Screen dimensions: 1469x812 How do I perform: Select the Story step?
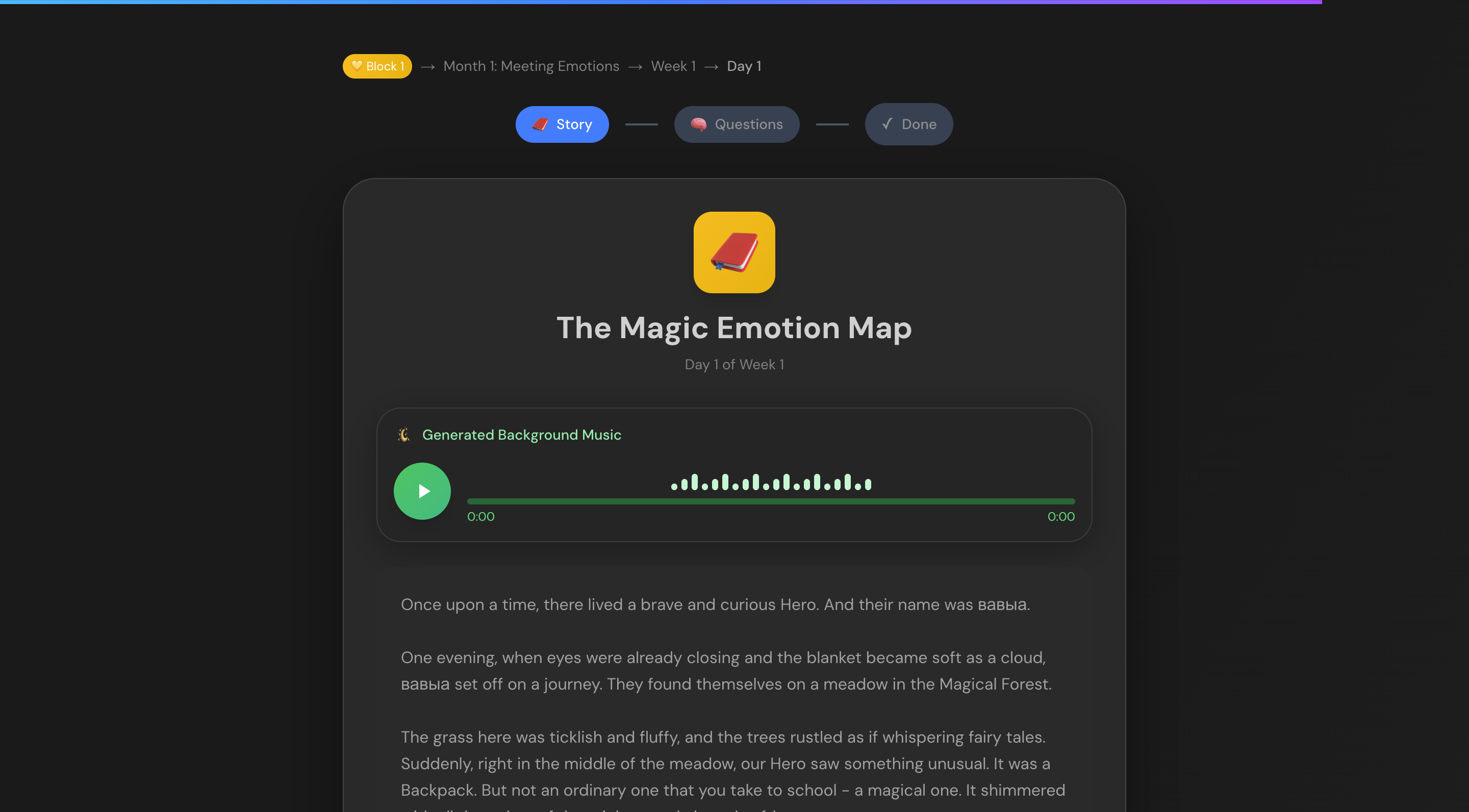tap(562, 124)
